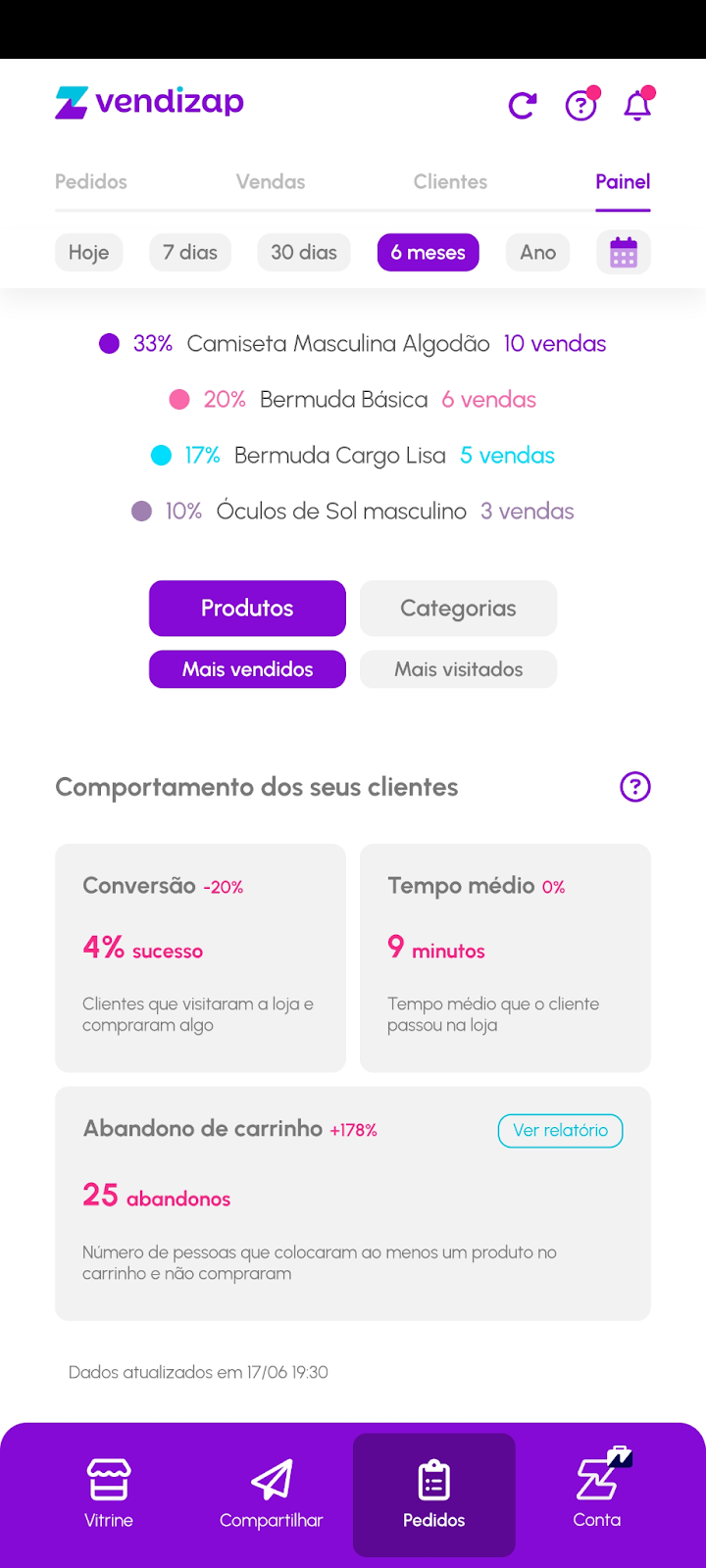Image resolution: width=706 pixels, height=1568 pixels.
Task: Switch to the Clientes tab
Action: (x=450, y=181)
